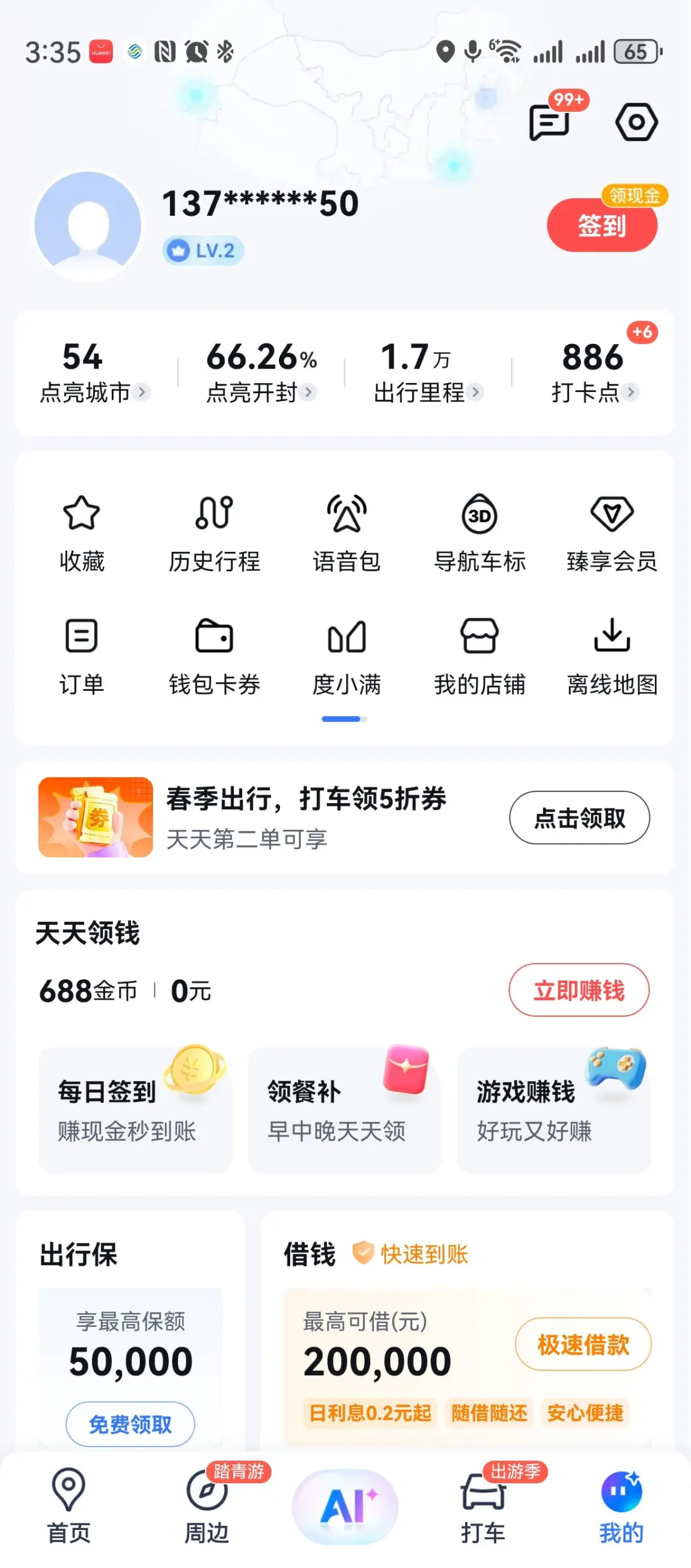The width and height of the screenshot is (691, 1568).
Task: Open the messages icon with 99+ badge
Action: (x=550, y=121)
